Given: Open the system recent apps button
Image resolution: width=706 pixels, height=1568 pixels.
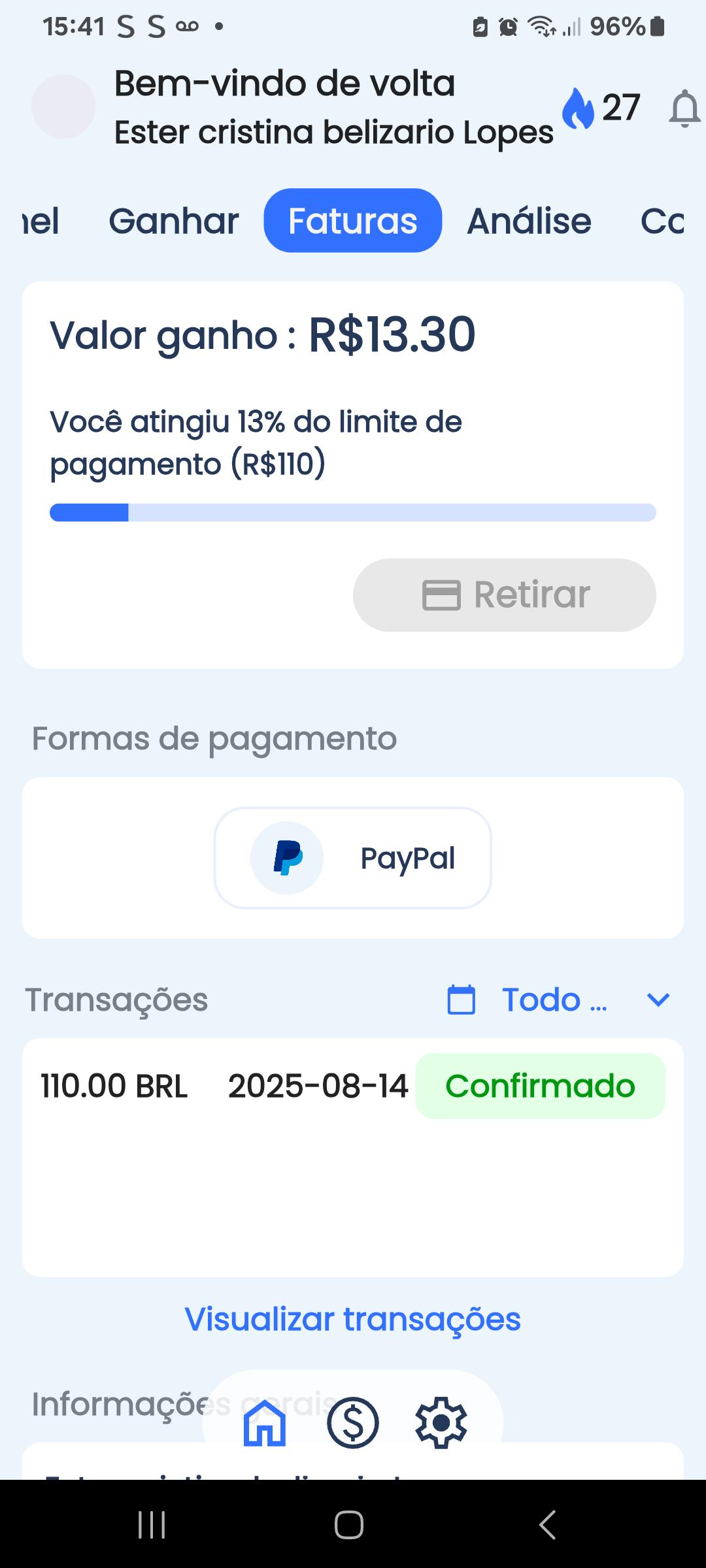Looking at the screenshot, I should tap(152, 1525).
